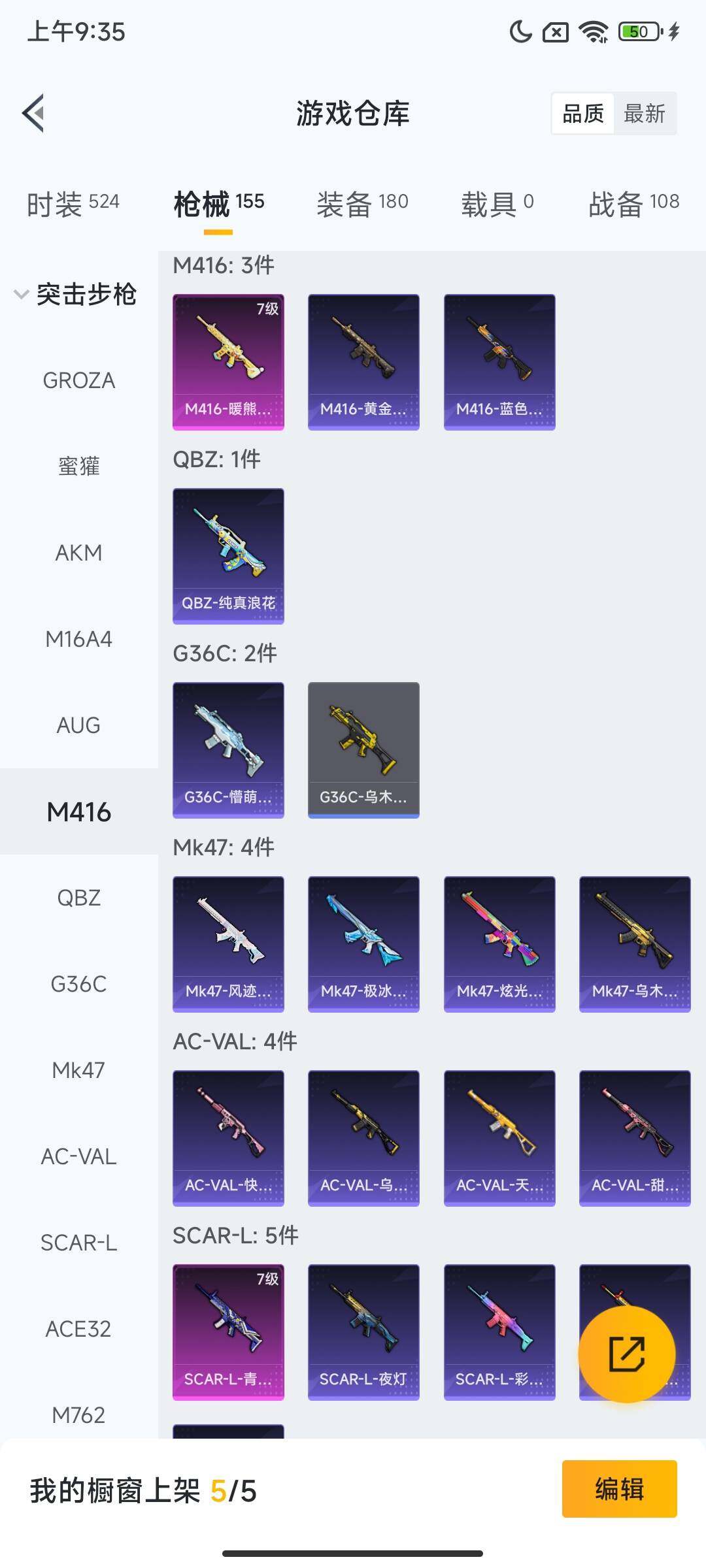This screenshot has height=1568, width=706.
Task: Switch to the 装备 tab
Action: 362,203
